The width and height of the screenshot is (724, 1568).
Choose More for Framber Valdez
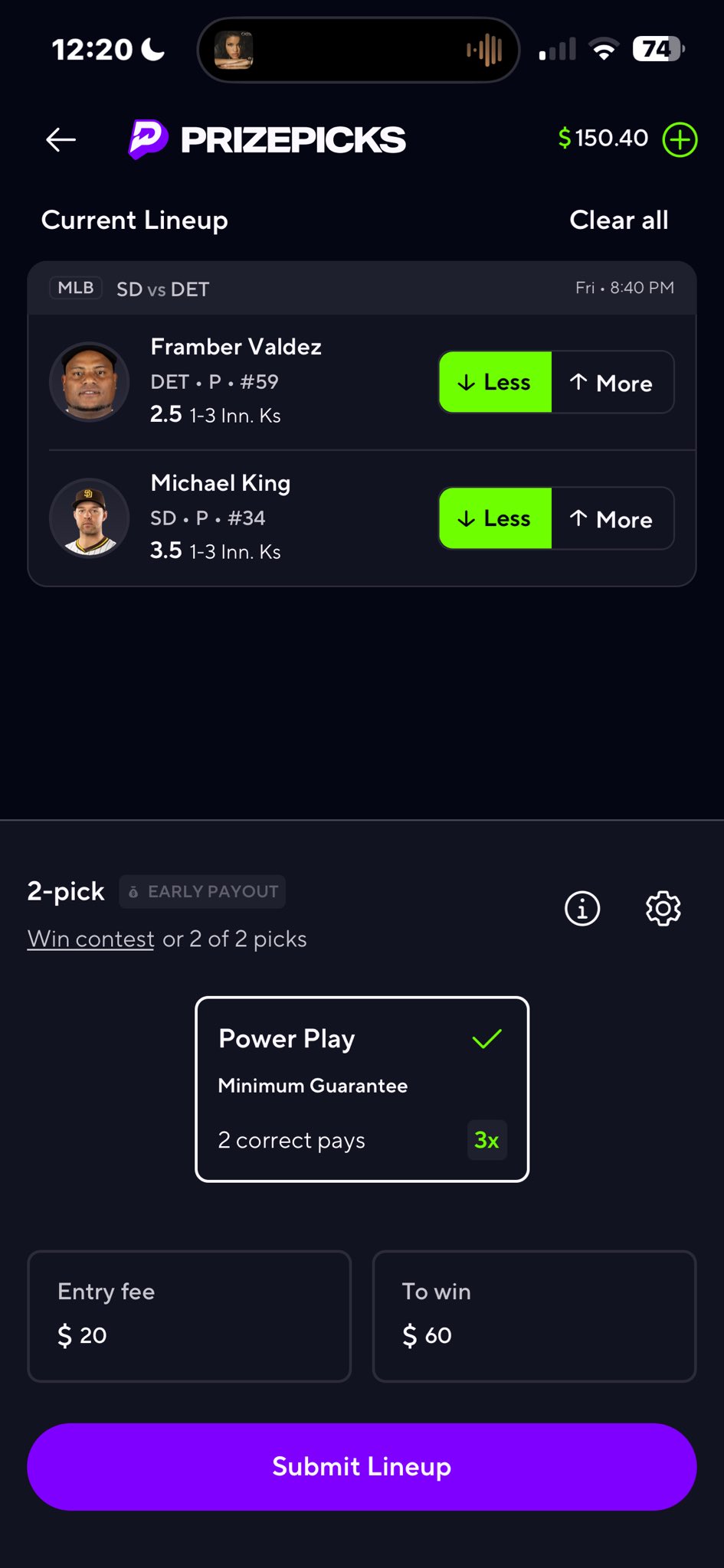(x=612, y=382)
